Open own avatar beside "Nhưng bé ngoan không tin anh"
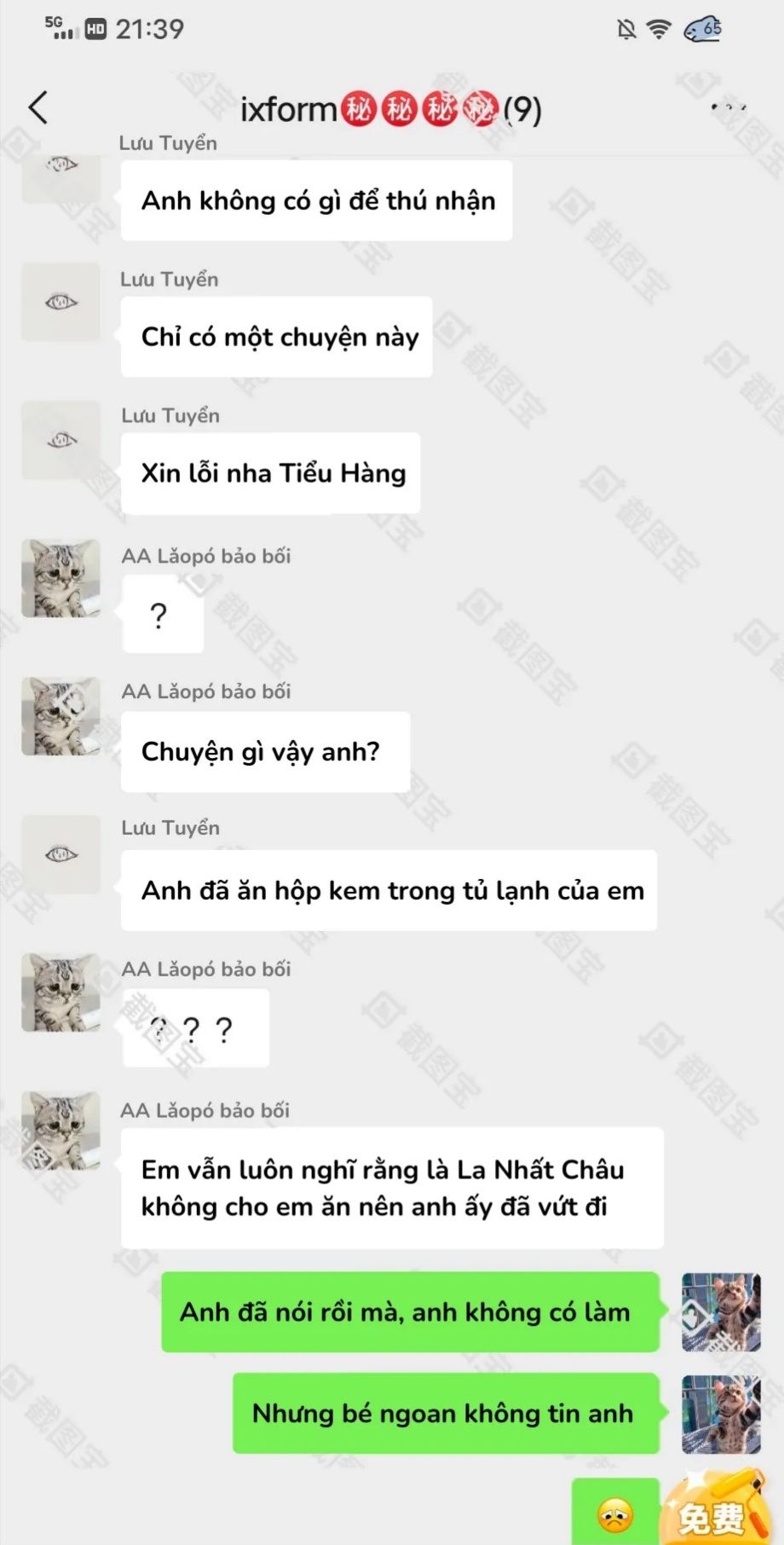The height and width of the screenshot is (1545, 784). click(x=721, y=1414)
